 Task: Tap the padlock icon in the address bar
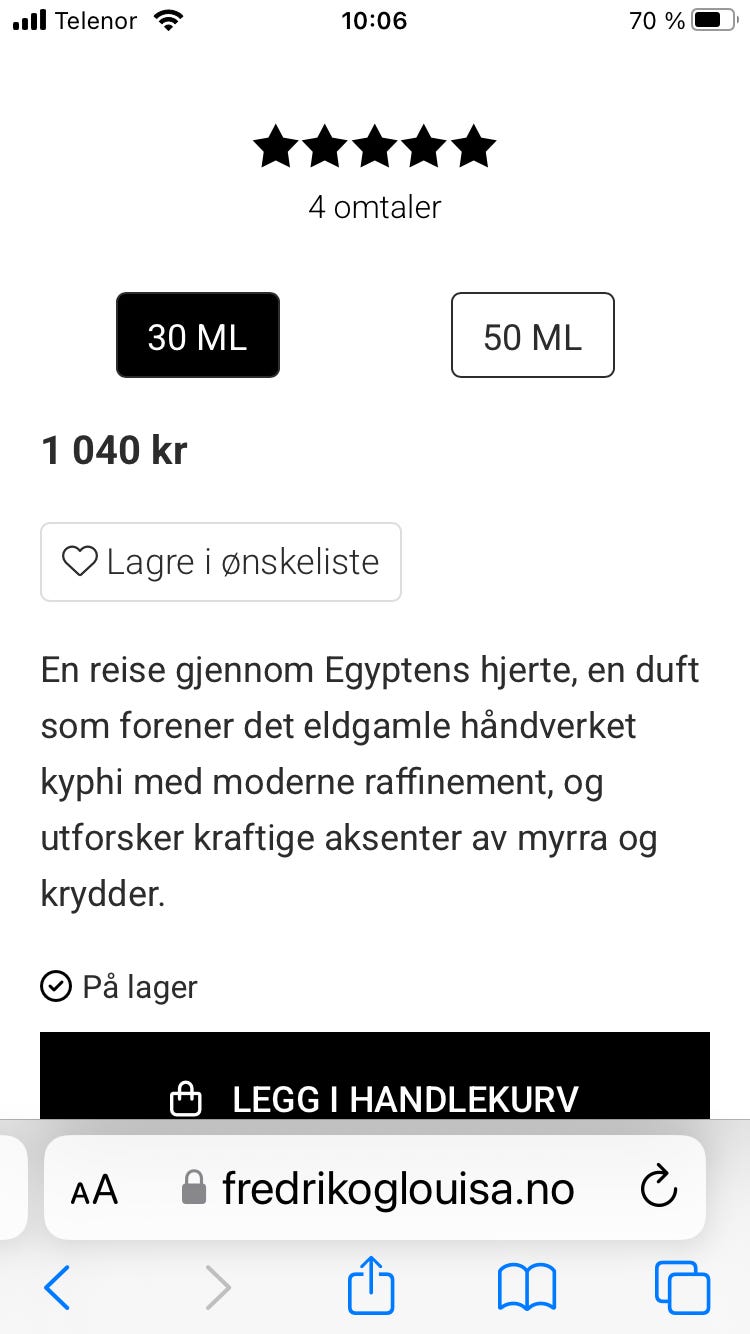point(193,1188)
